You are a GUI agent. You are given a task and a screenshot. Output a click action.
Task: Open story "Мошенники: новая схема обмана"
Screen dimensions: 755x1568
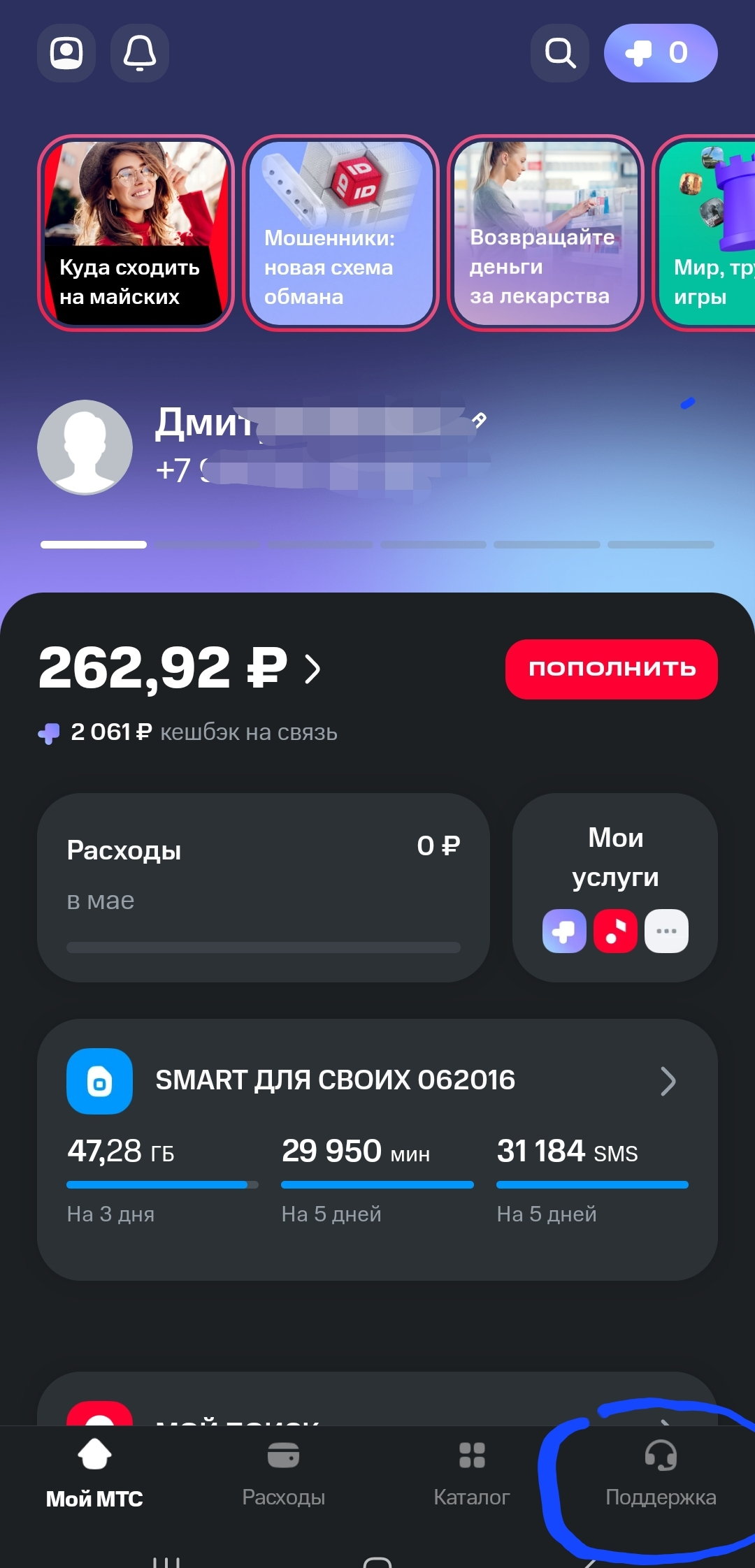(340, 233)
